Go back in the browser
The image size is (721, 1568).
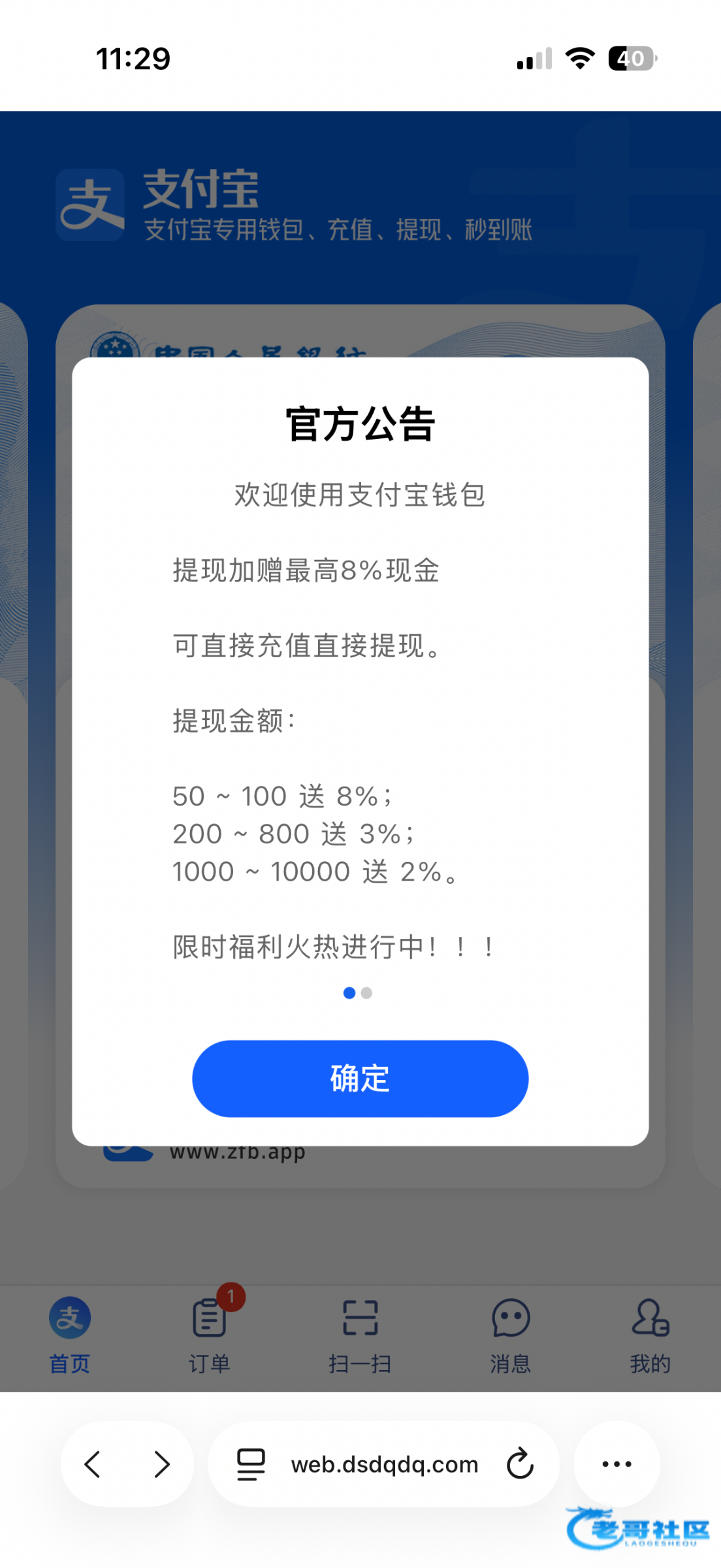93,1464
